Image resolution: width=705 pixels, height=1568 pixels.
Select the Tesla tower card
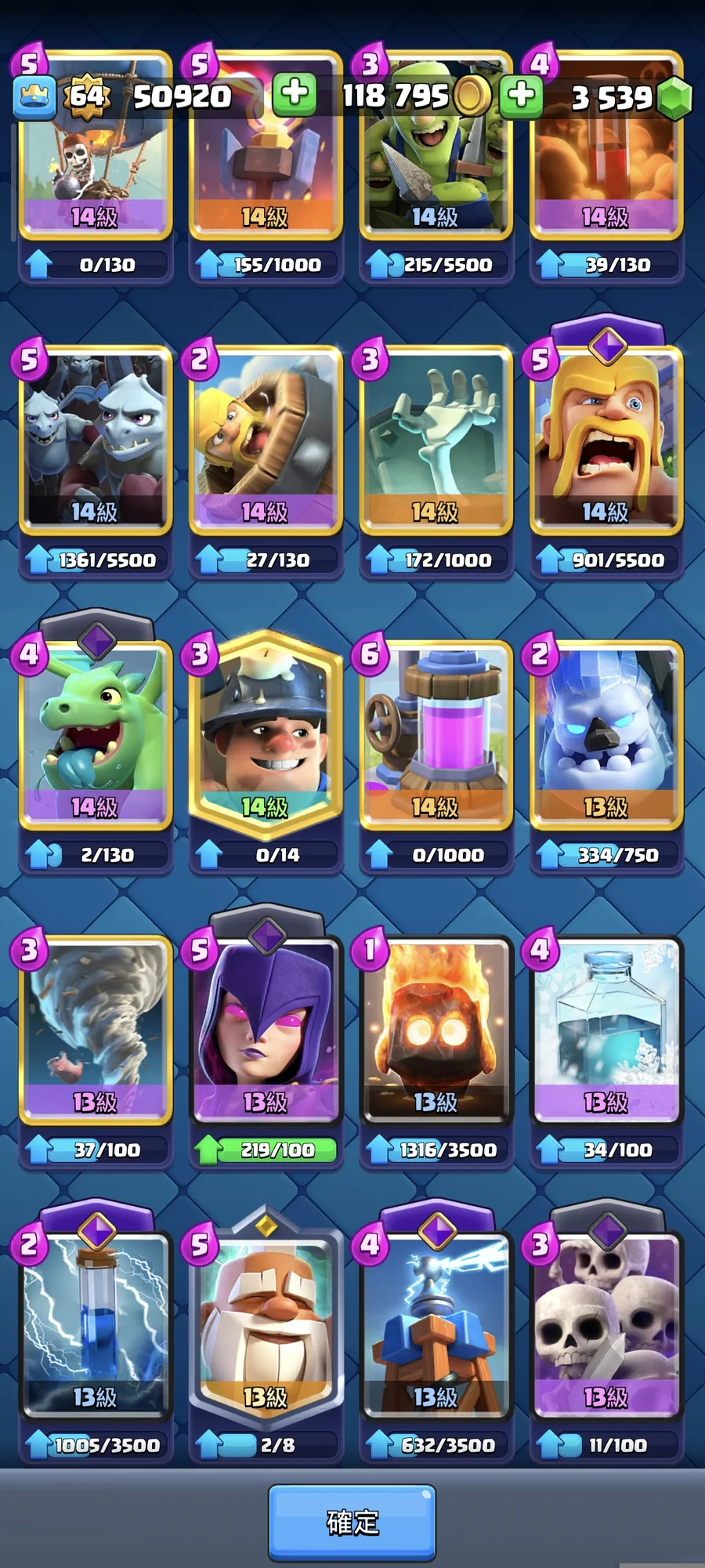pos(436,1324)
